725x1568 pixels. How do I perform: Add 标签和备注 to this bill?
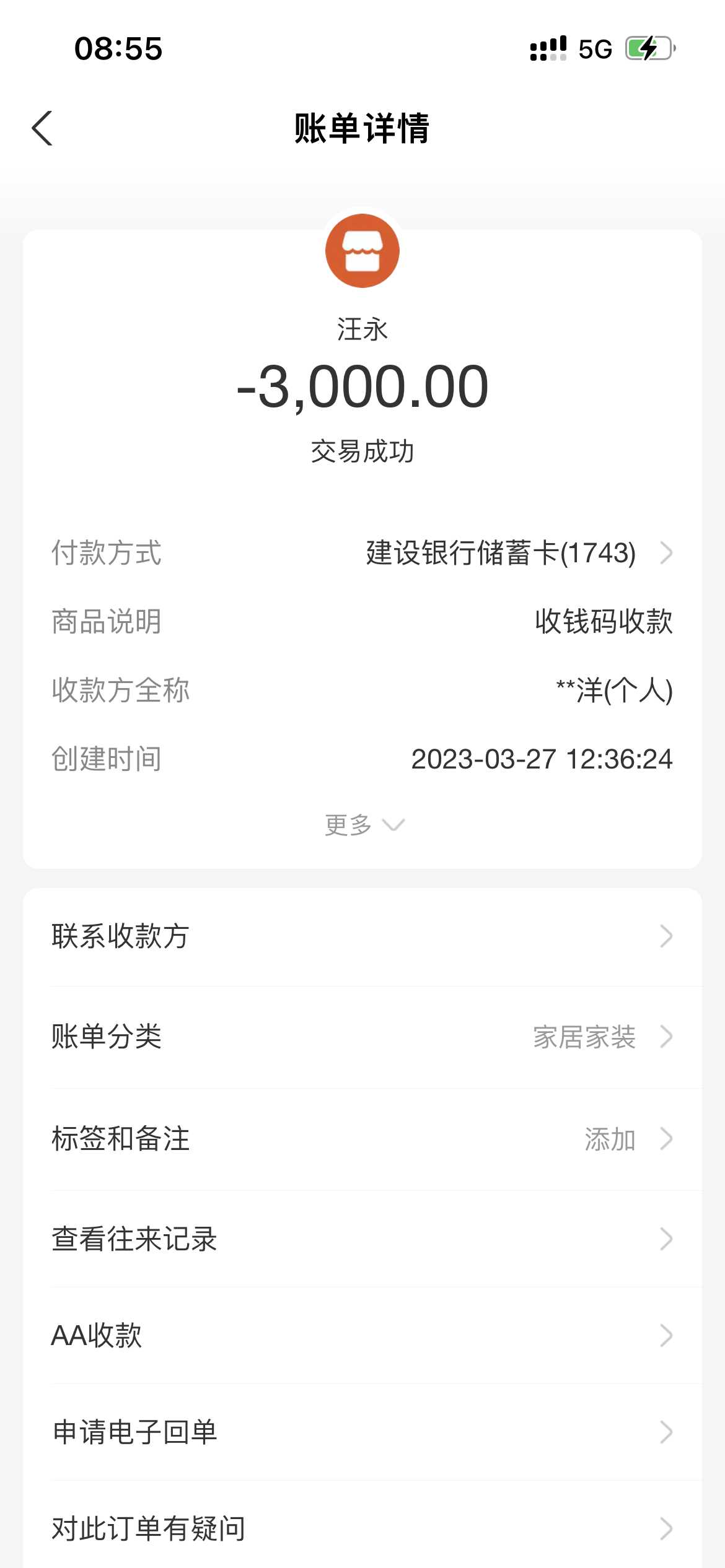click(x=362, y=1139)
